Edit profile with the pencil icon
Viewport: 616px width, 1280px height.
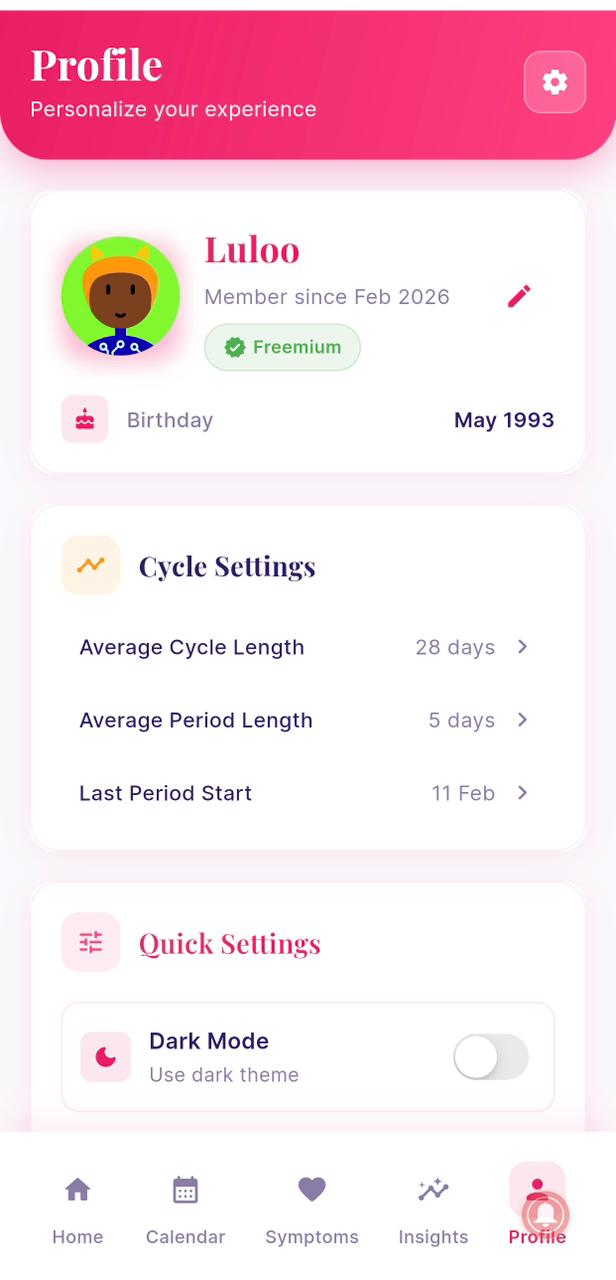point(519,296)
